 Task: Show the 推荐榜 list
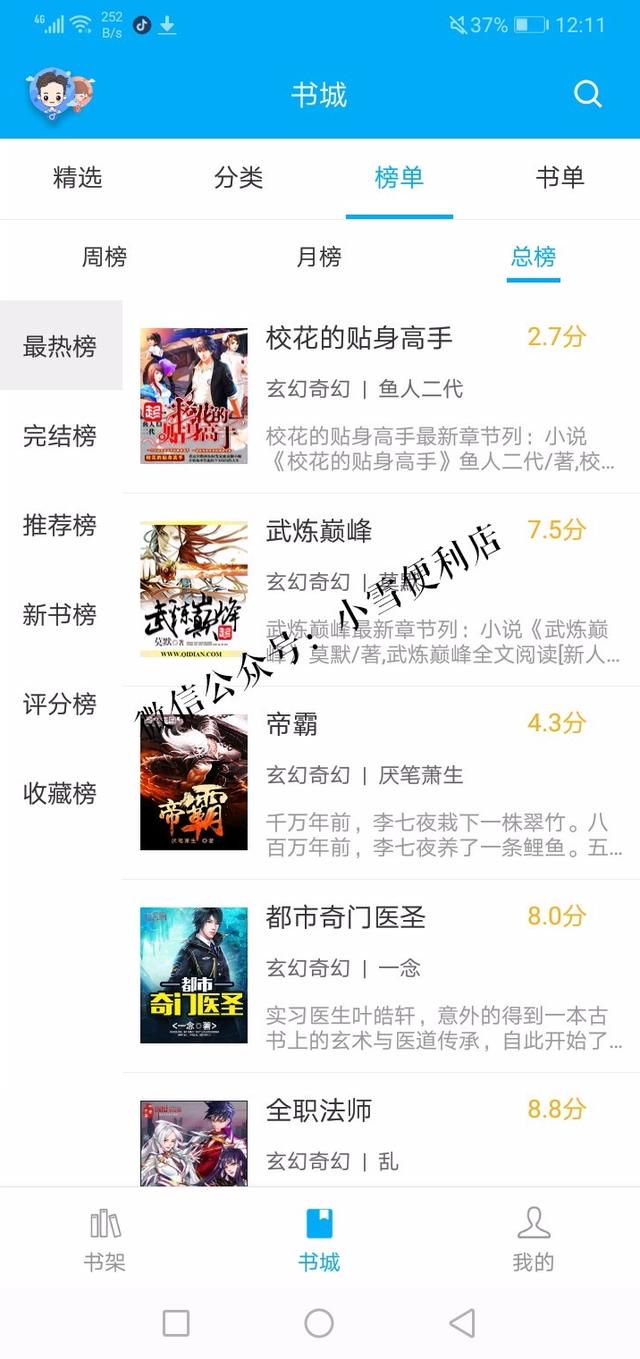pos(60,525)
